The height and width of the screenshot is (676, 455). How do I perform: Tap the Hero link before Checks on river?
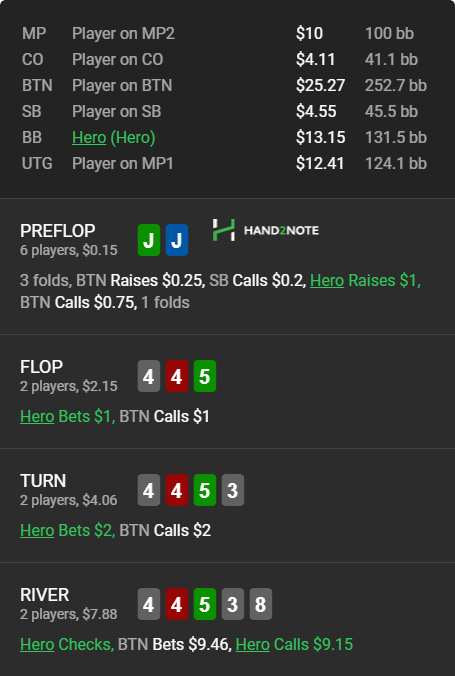(x=37, y=645)
